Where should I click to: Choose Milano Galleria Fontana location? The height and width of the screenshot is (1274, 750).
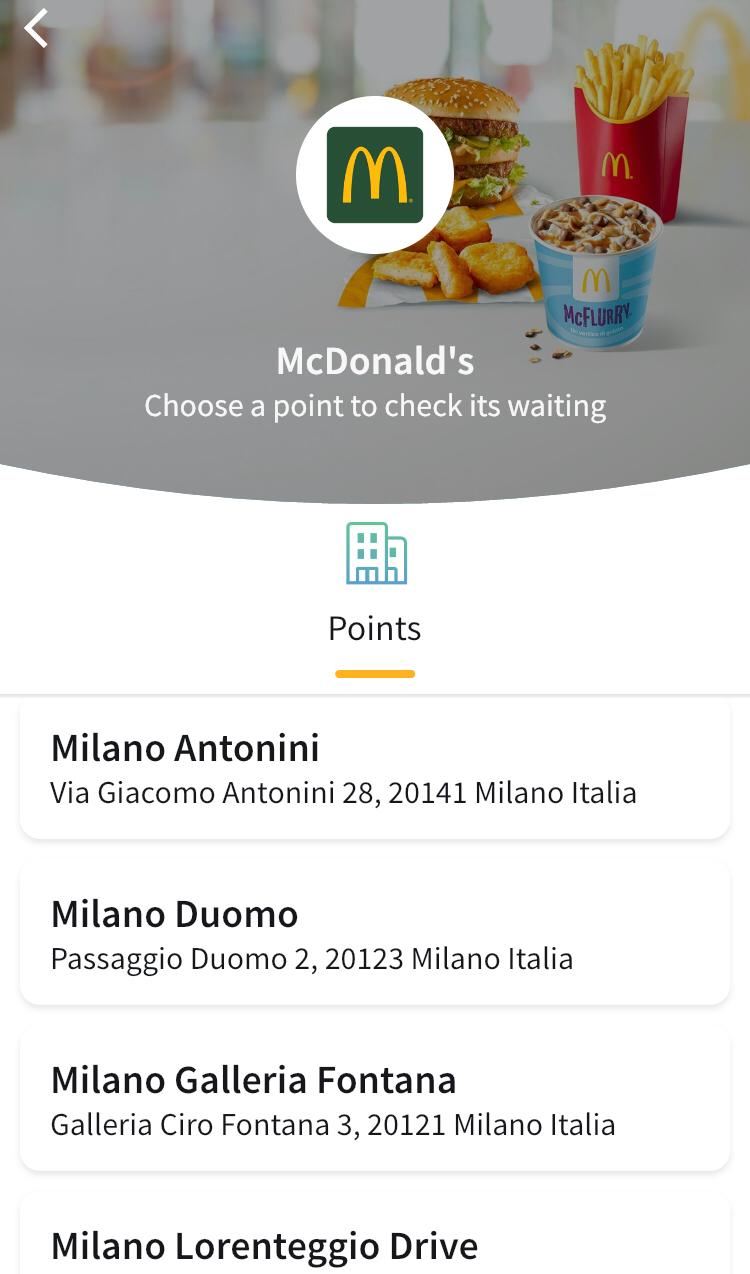pyautogui.click(x=375, y=1101)
